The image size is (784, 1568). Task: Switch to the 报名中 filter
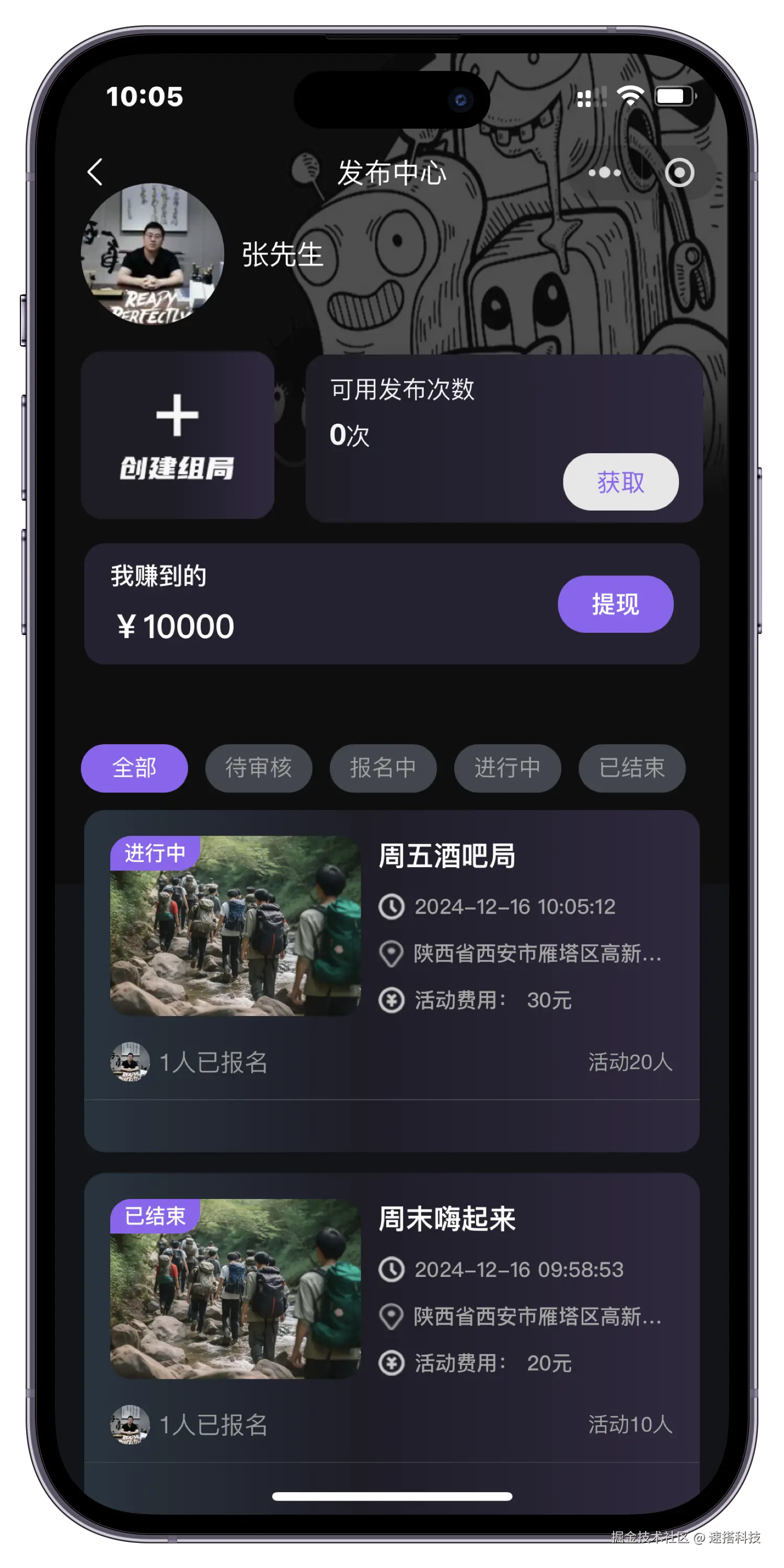[x=383, y=768]
